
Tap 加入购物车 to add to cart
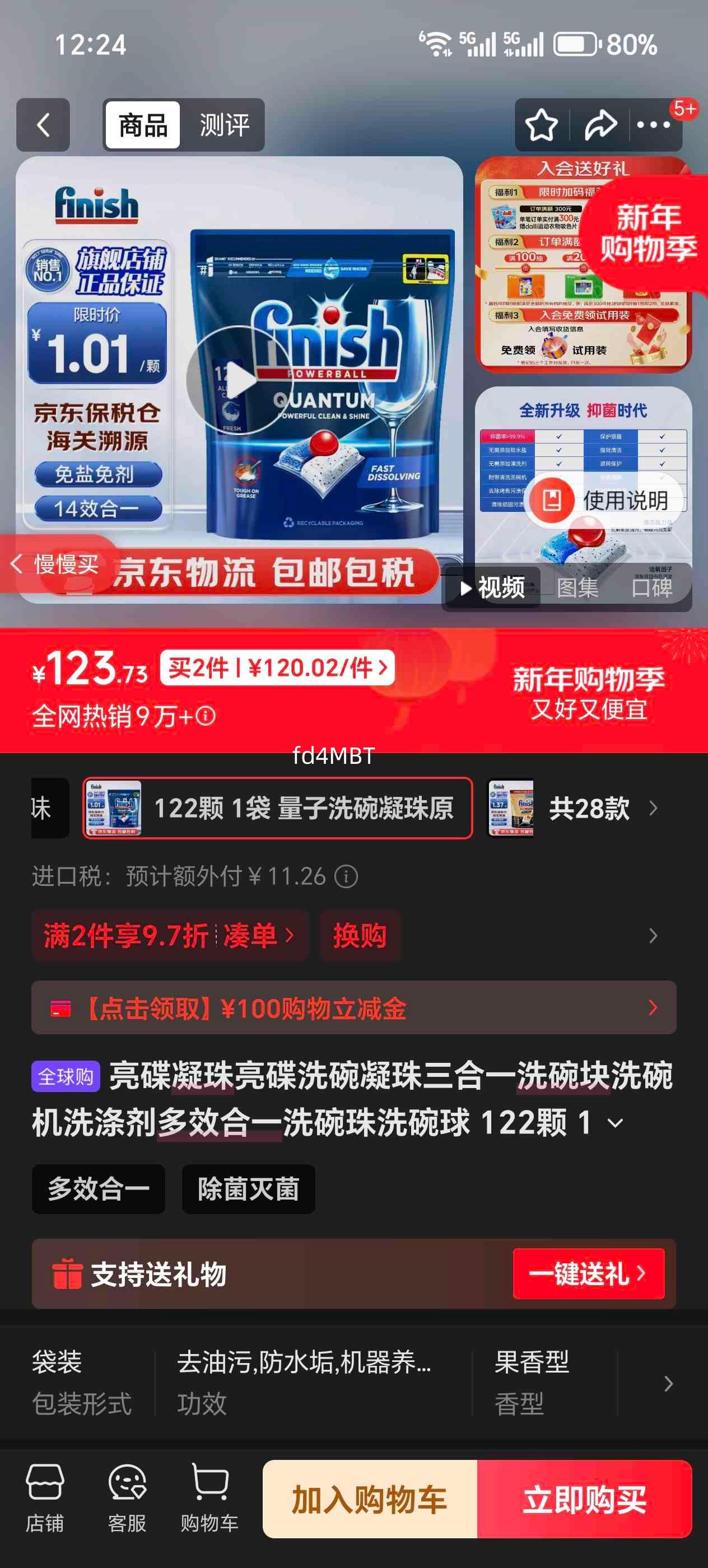click(370, 1500)
